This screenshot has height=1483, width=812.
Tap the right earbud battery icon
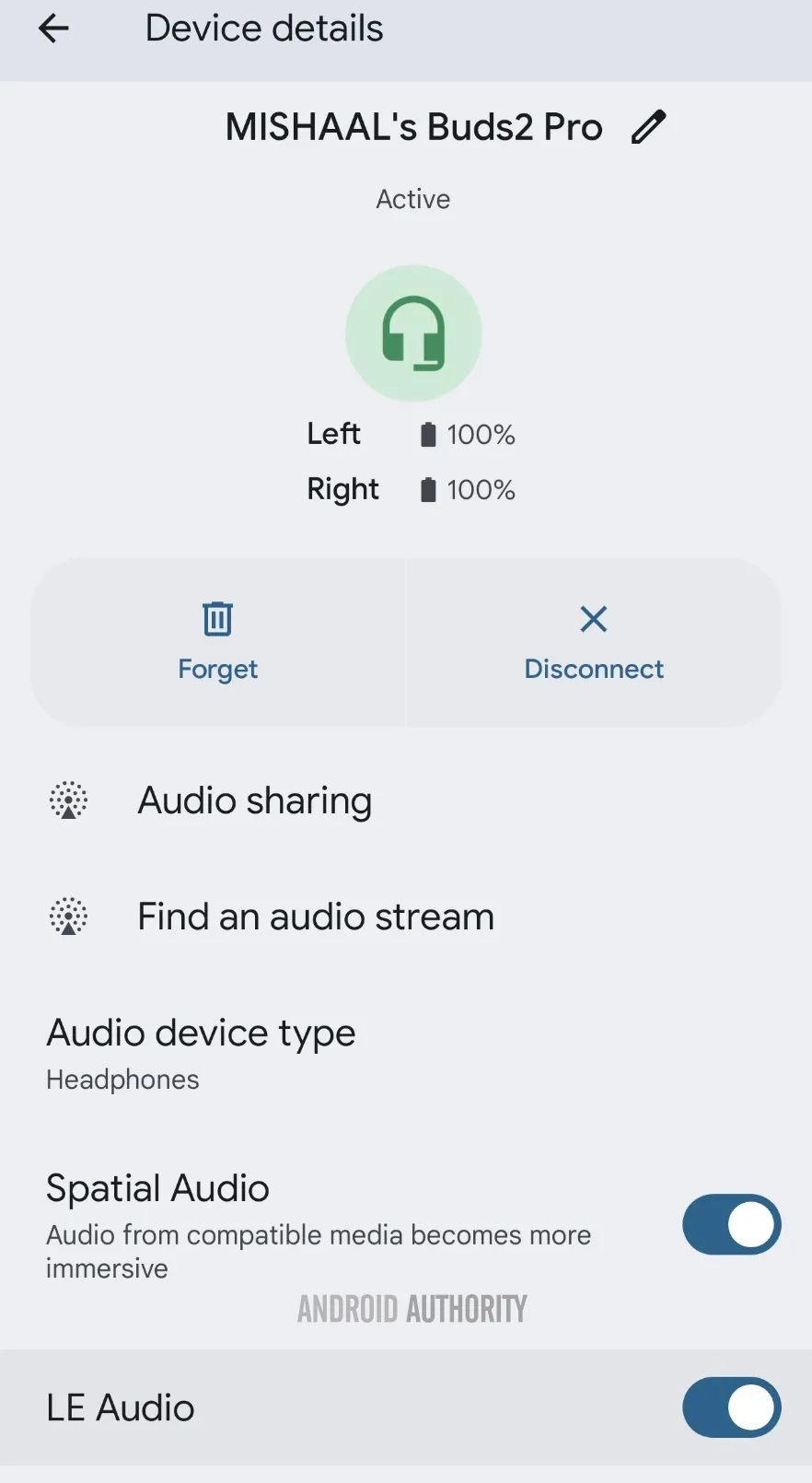point(428,489)
